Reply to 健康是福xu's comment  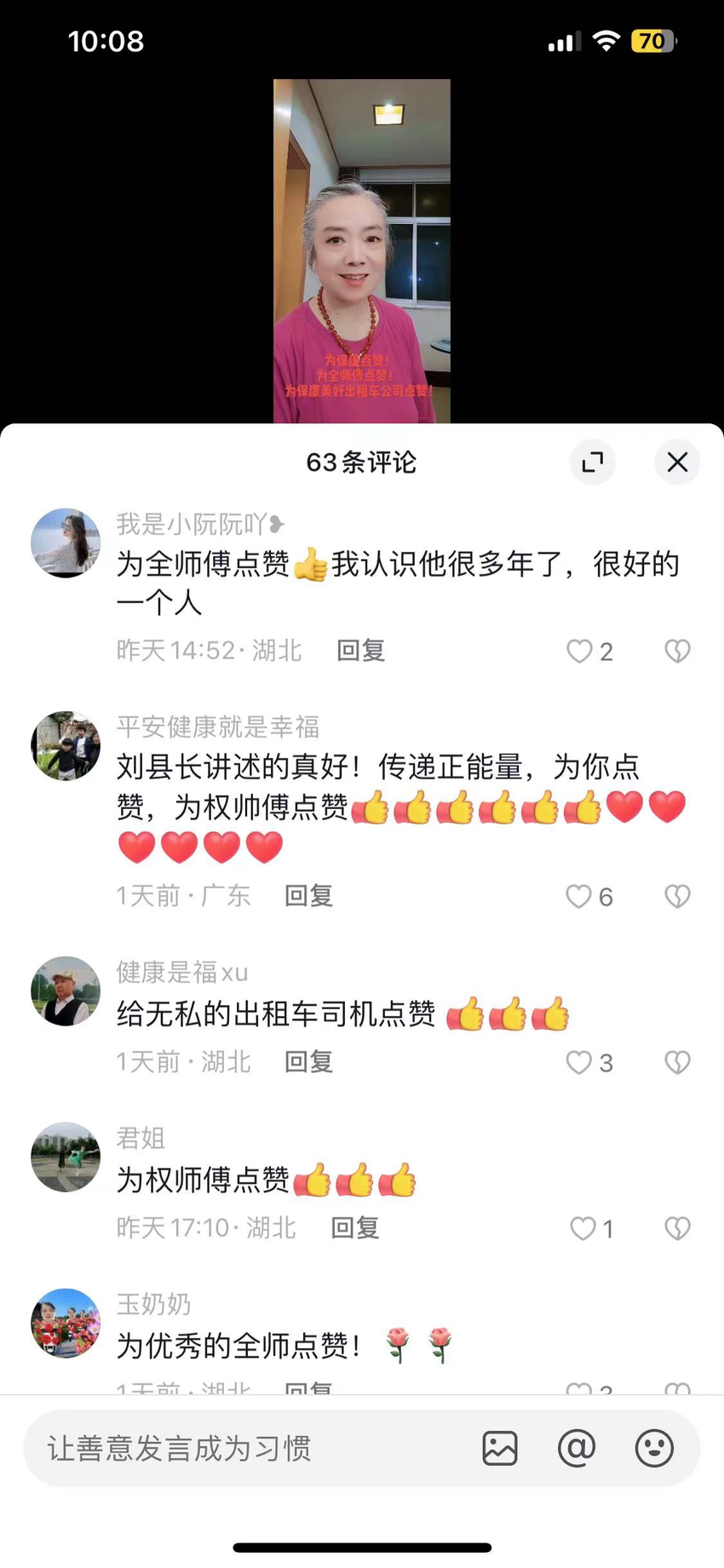tap(308, 1061)
